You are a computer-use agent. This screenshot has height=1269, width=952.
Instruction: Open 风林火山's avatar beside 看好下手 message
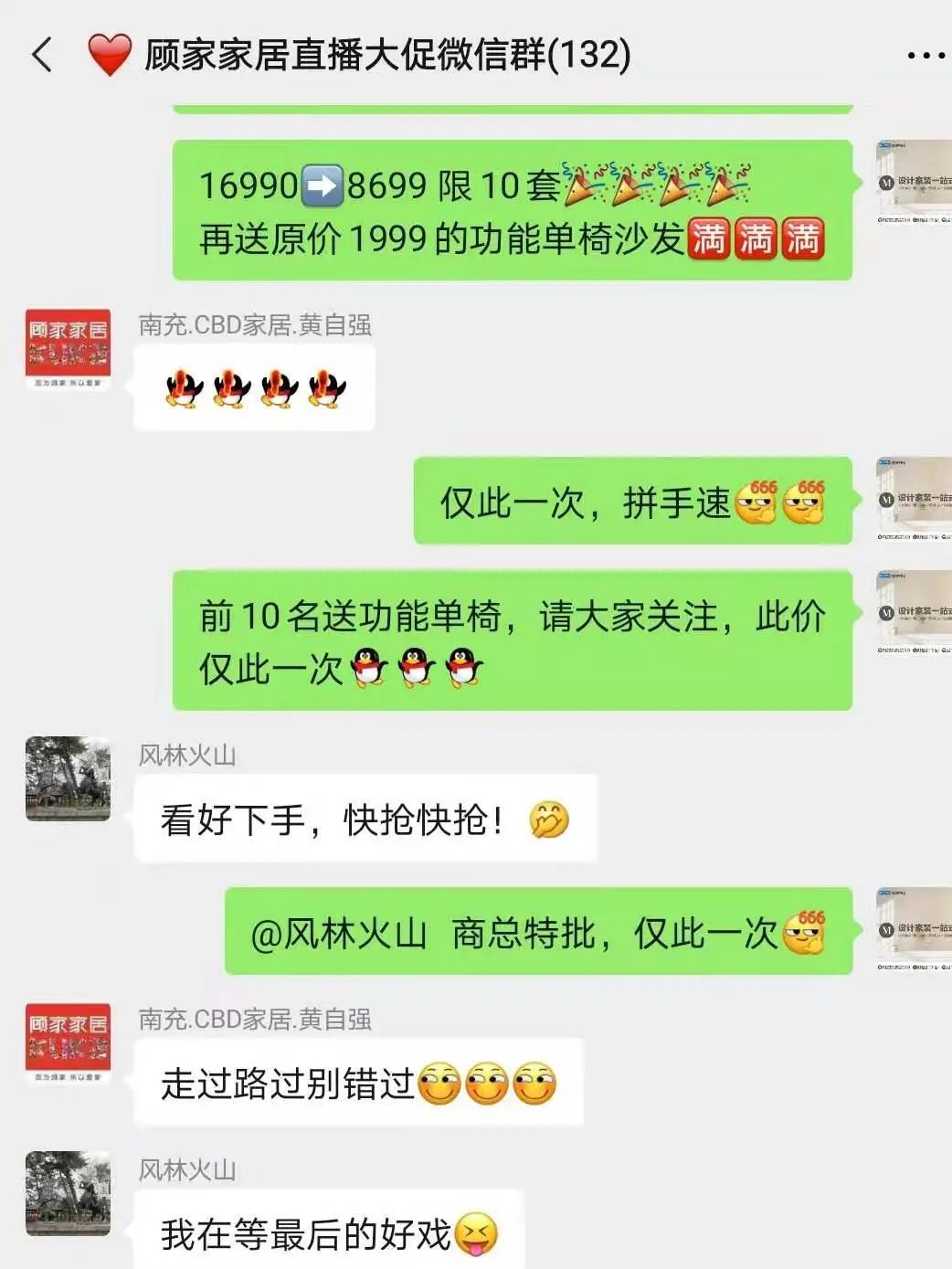point(68,778)
